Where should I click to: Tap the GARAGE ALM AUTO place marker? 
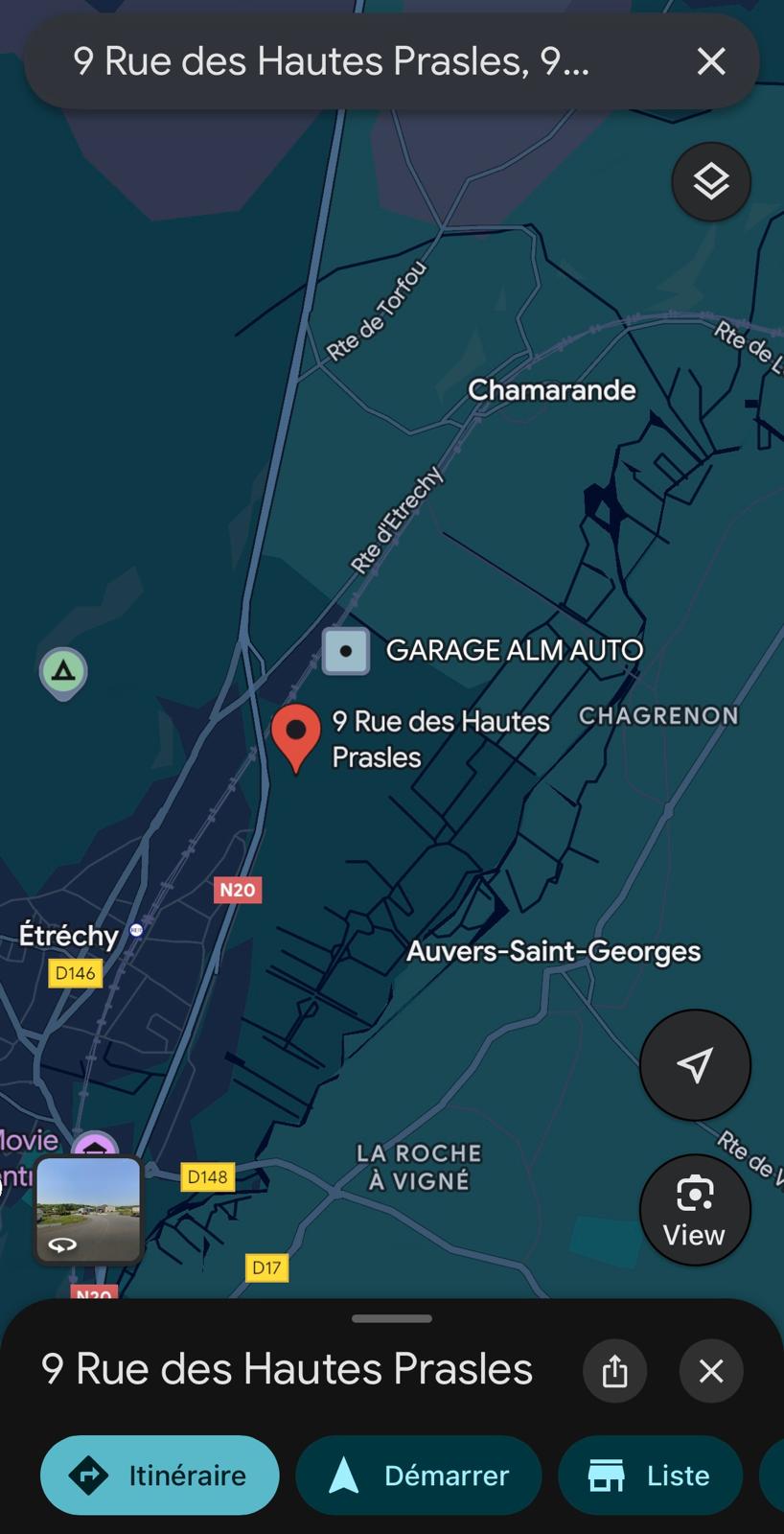(x=346, y=651)
